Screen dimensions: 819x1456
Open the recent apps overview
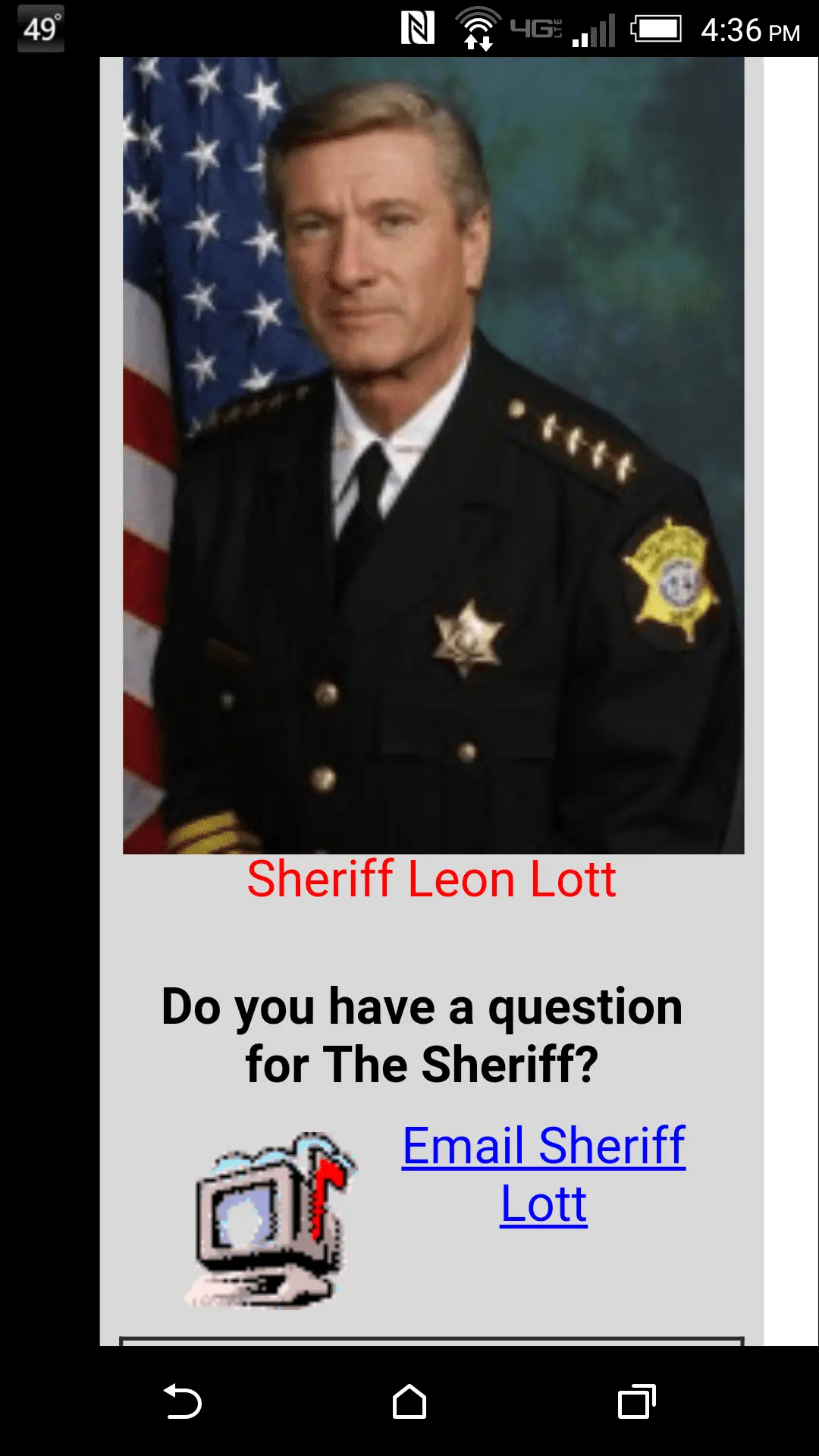637,1401
